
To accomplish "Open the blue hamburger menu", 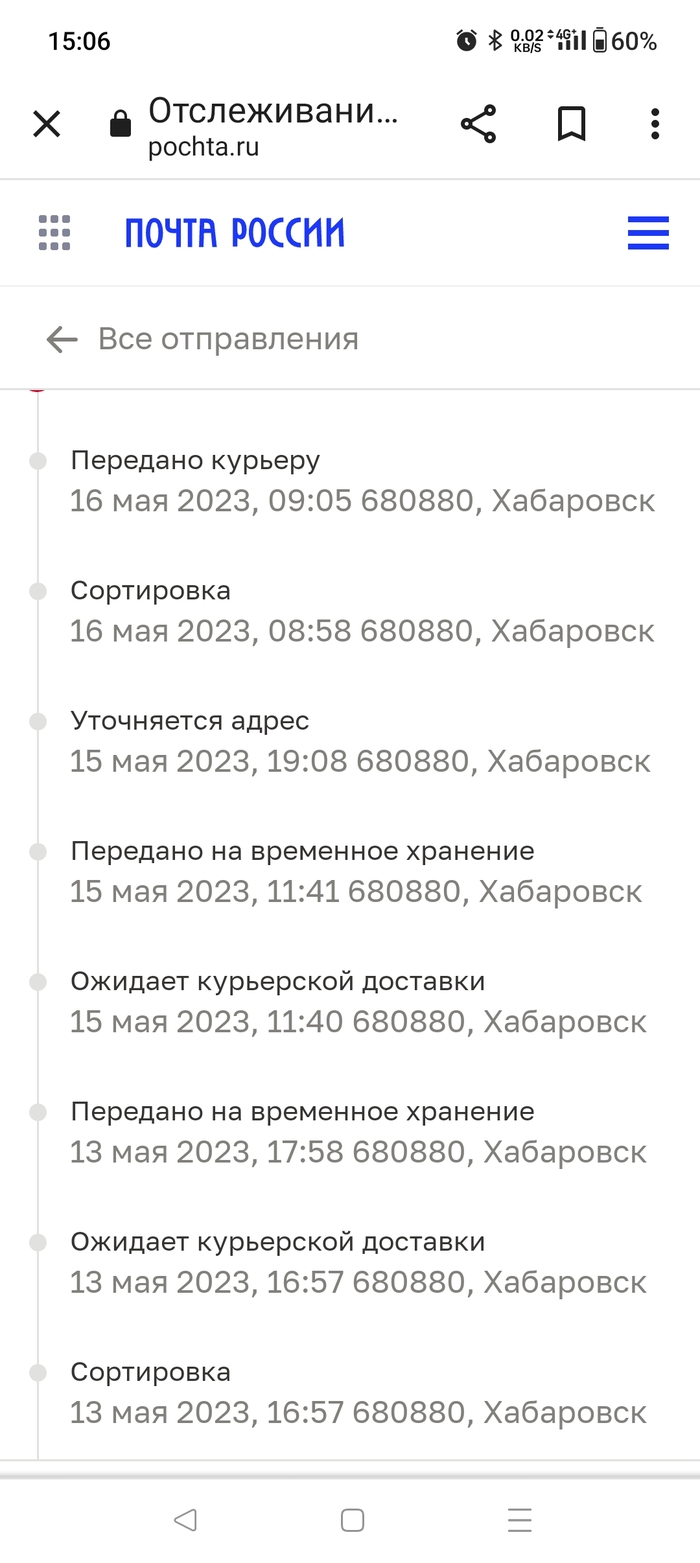I will point(648,233).
